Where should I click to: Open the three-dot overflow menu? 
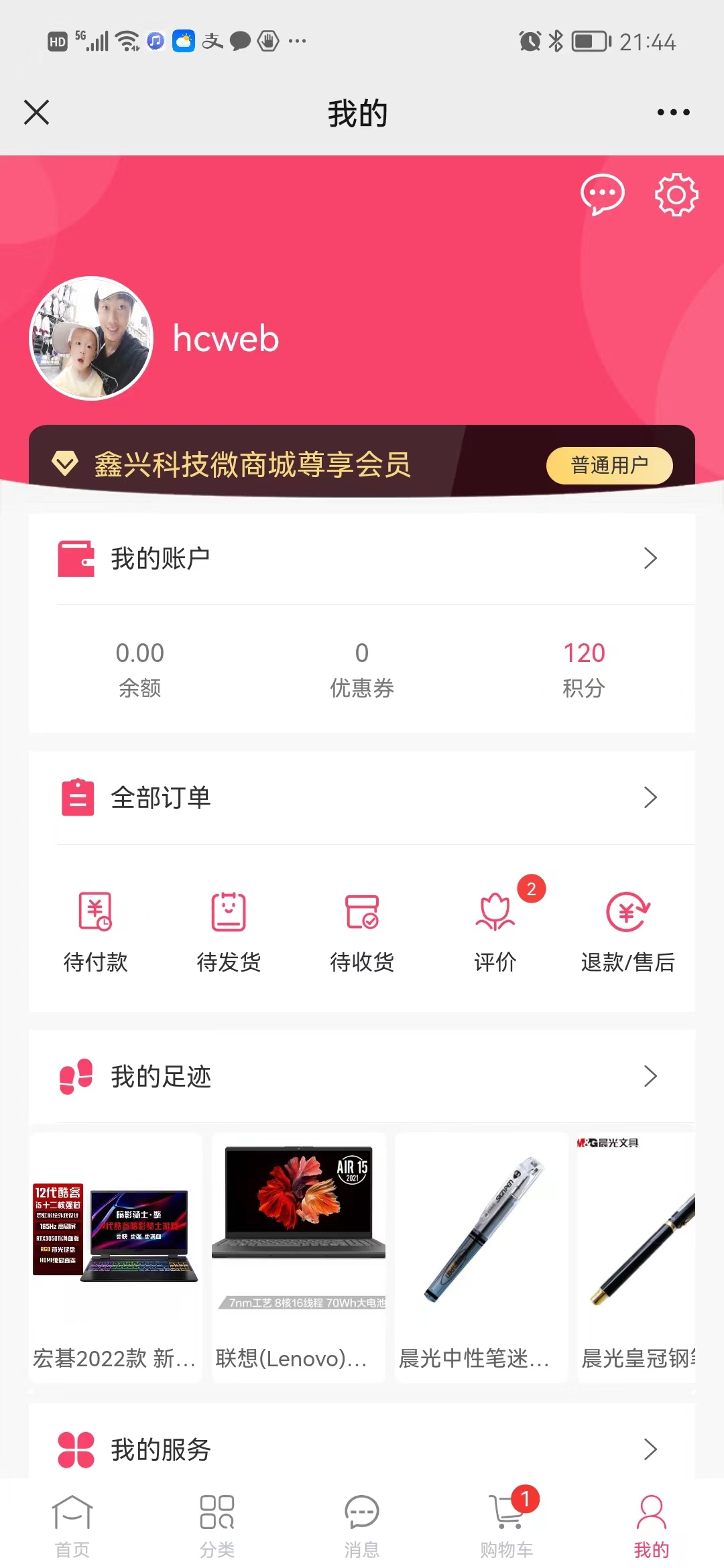673,113
